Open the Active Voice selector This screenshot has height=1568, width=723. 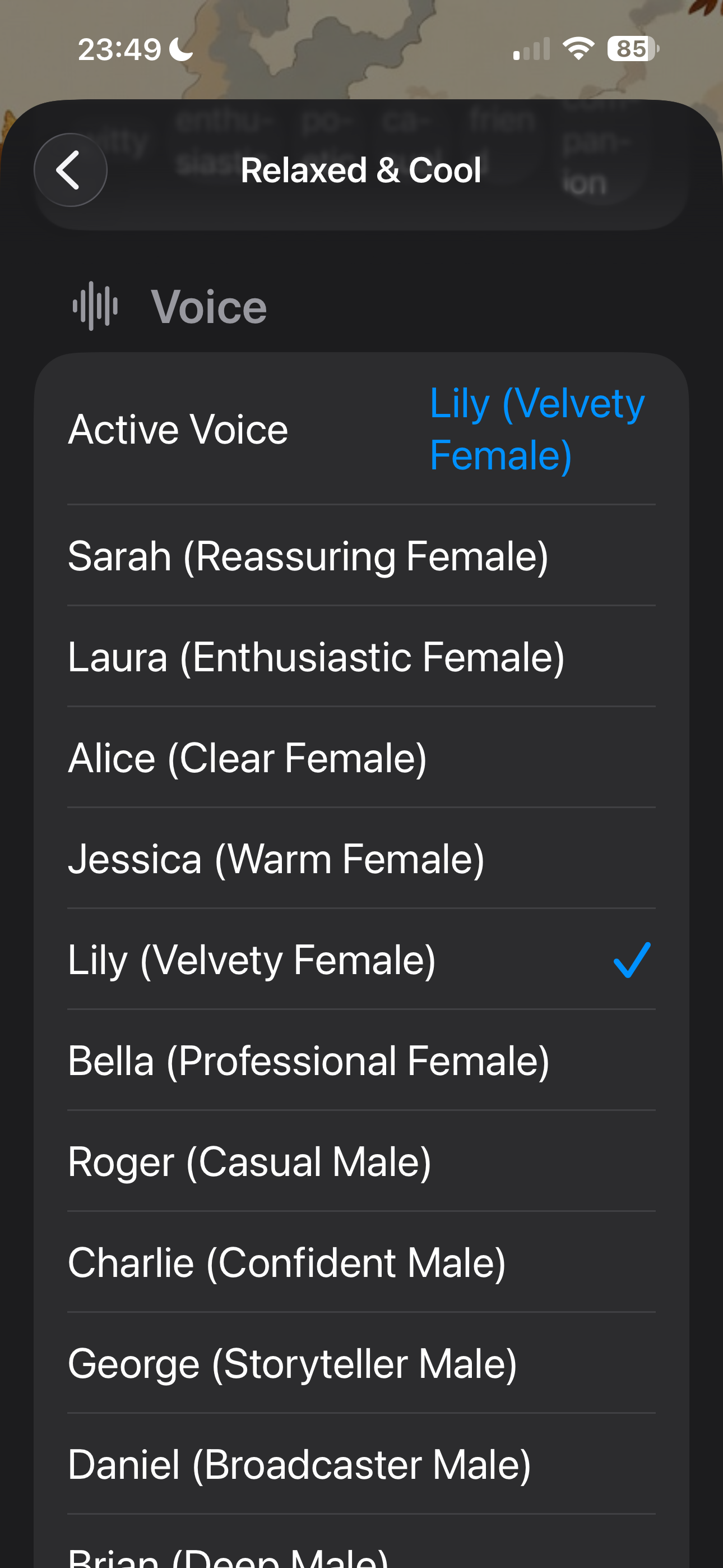pos(178,428)
